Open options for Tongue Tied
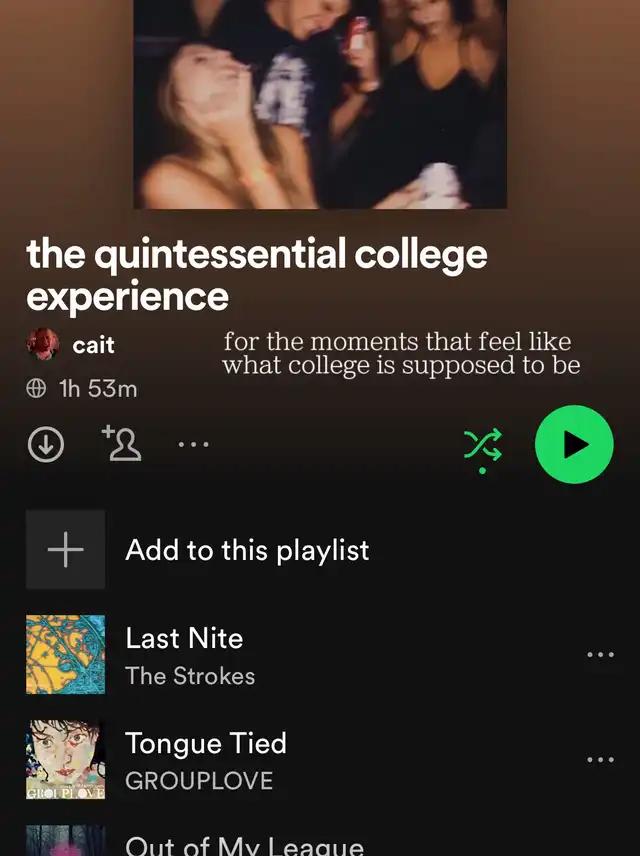 600,760
